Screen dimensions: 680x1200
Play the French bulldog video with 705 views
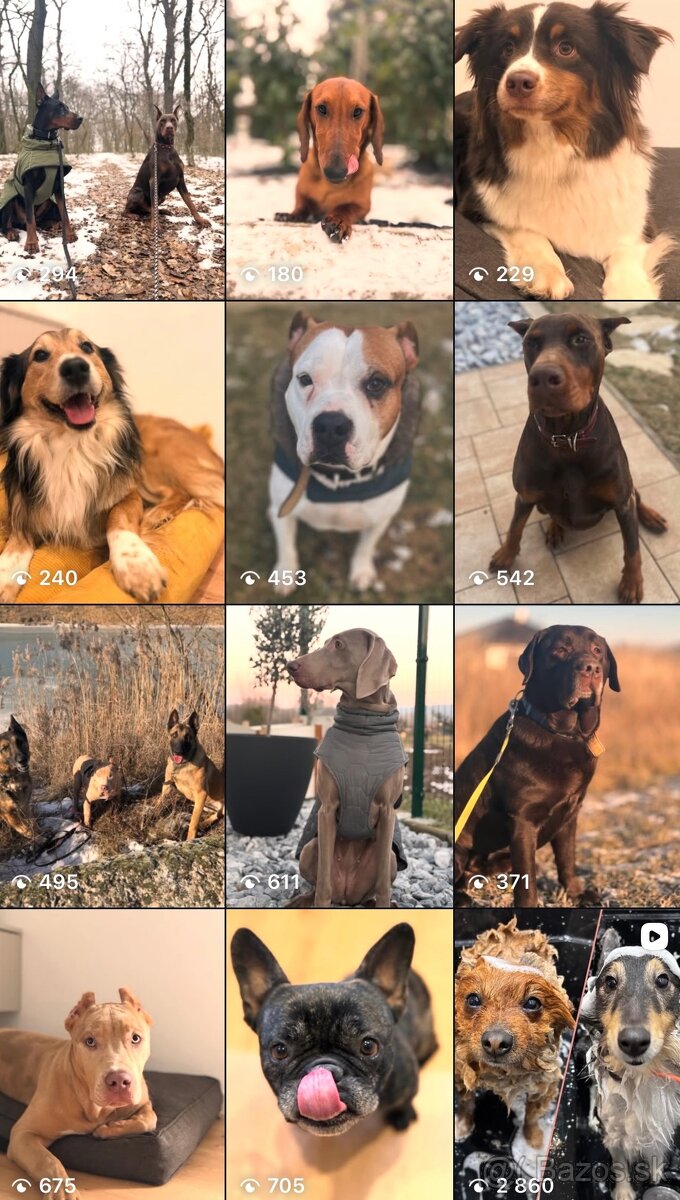coord(339,1055)
